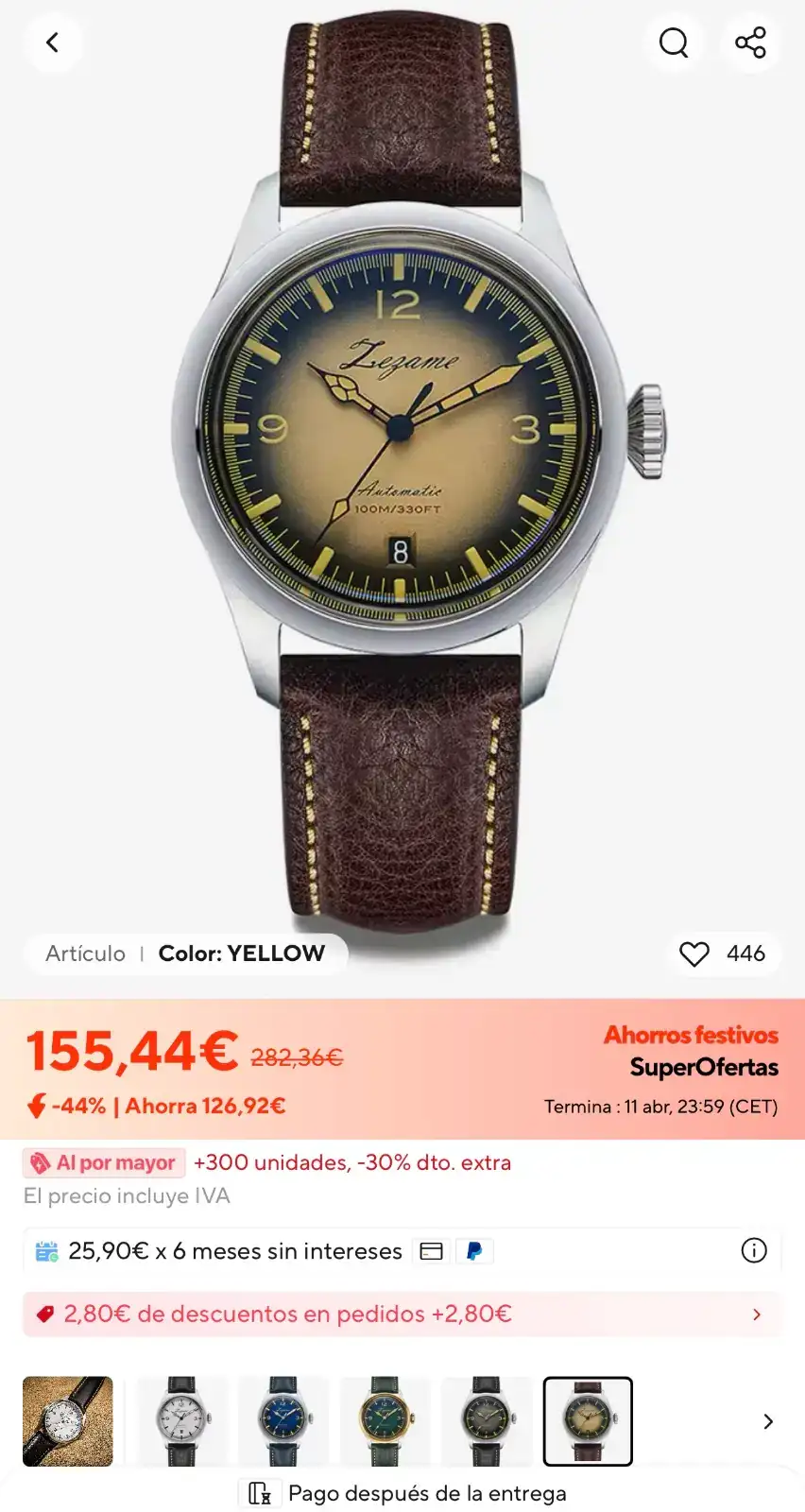The height and width of the screenshot is (1512, 805).
Task: Open the Ahorros festivos SuperOfertas banner
Action: coord(691,1051)
